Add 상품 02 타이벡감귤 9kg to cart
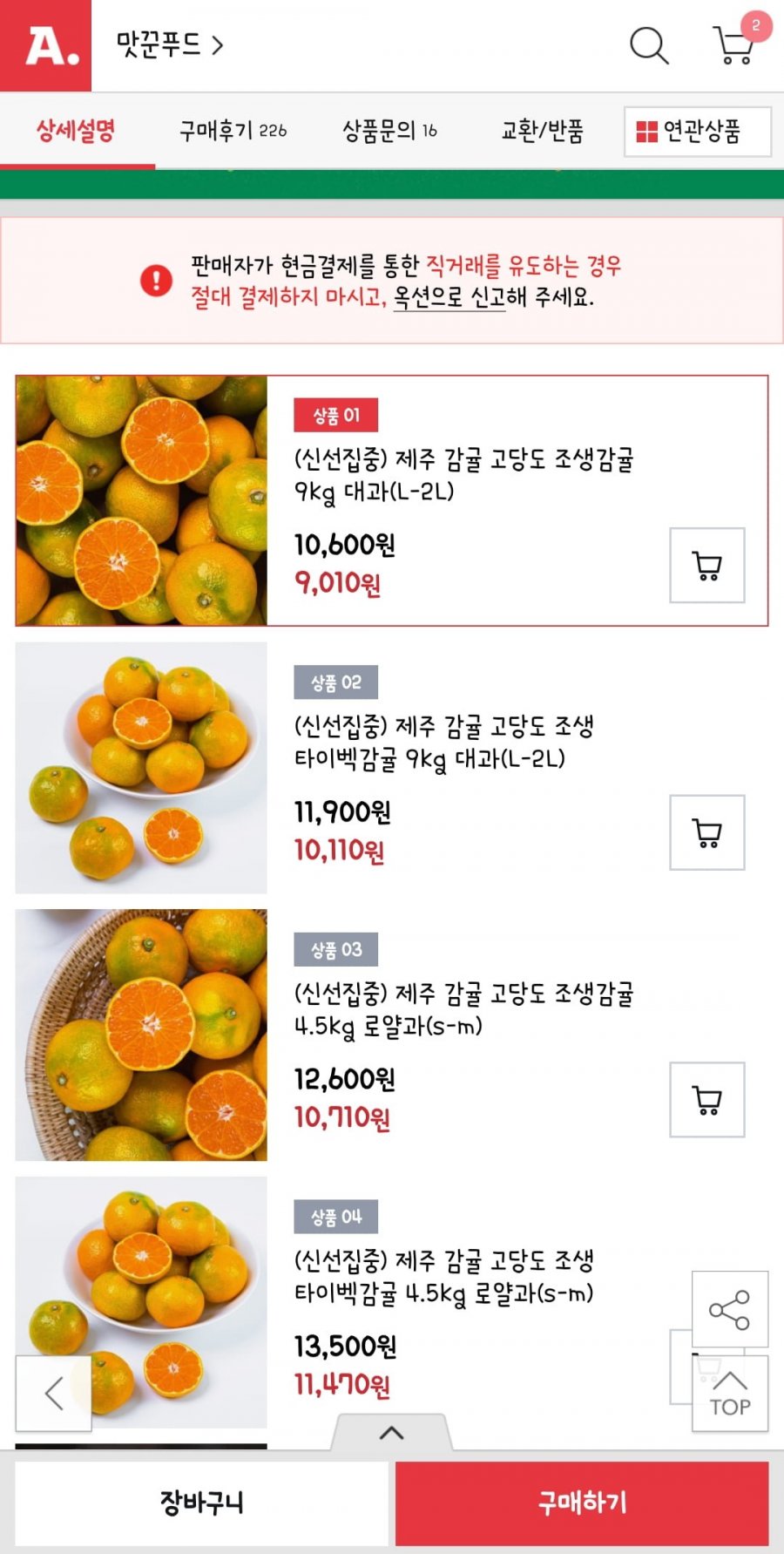This screenshot has width=784, height=1554. point(707,832)
